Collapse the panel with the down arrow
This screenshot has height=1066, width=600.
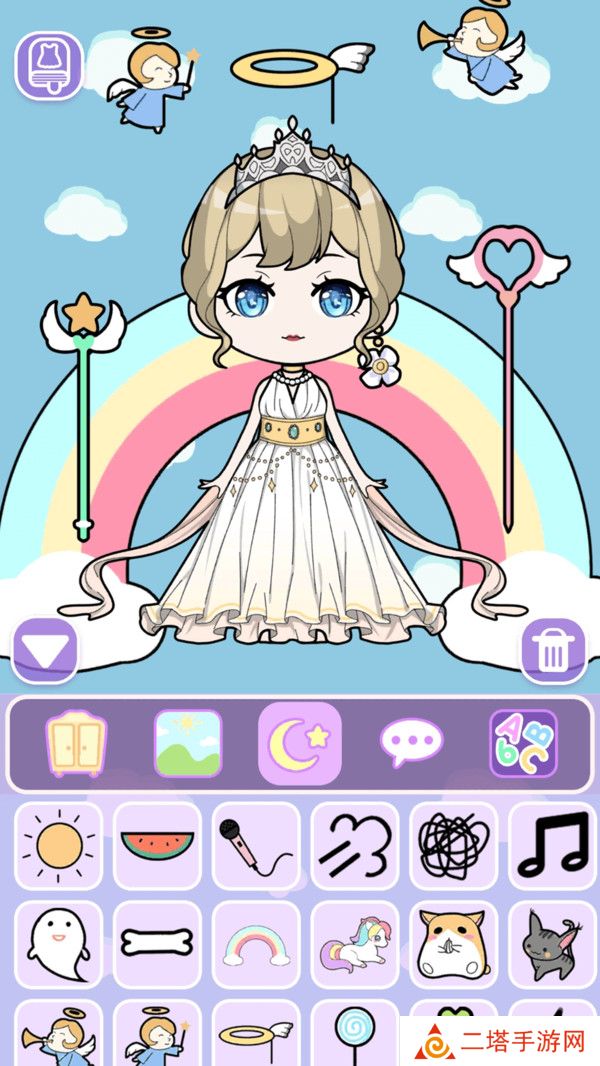pos(44,650)
